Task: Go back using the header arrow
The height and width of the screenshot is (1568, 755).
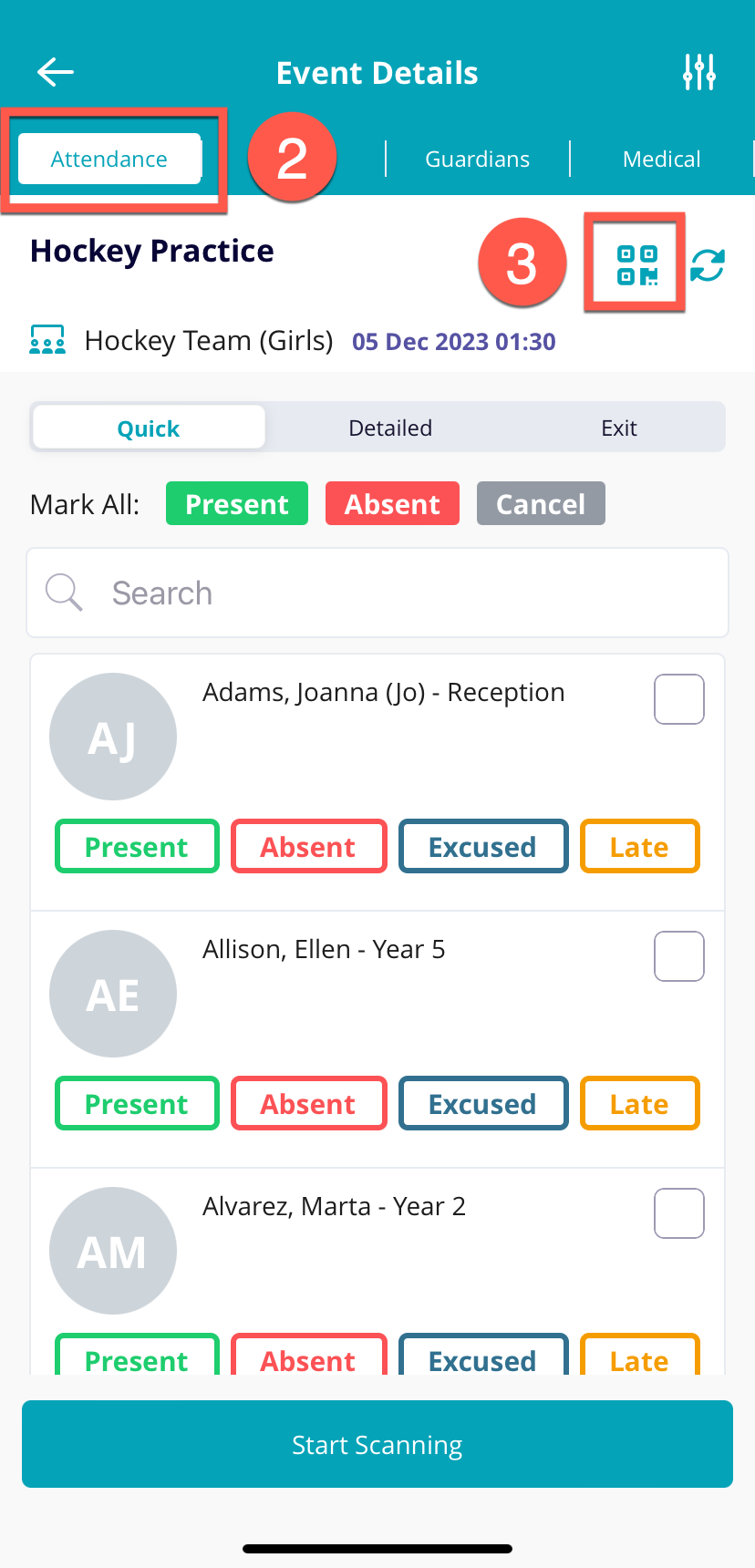Action: coord(56,72)
